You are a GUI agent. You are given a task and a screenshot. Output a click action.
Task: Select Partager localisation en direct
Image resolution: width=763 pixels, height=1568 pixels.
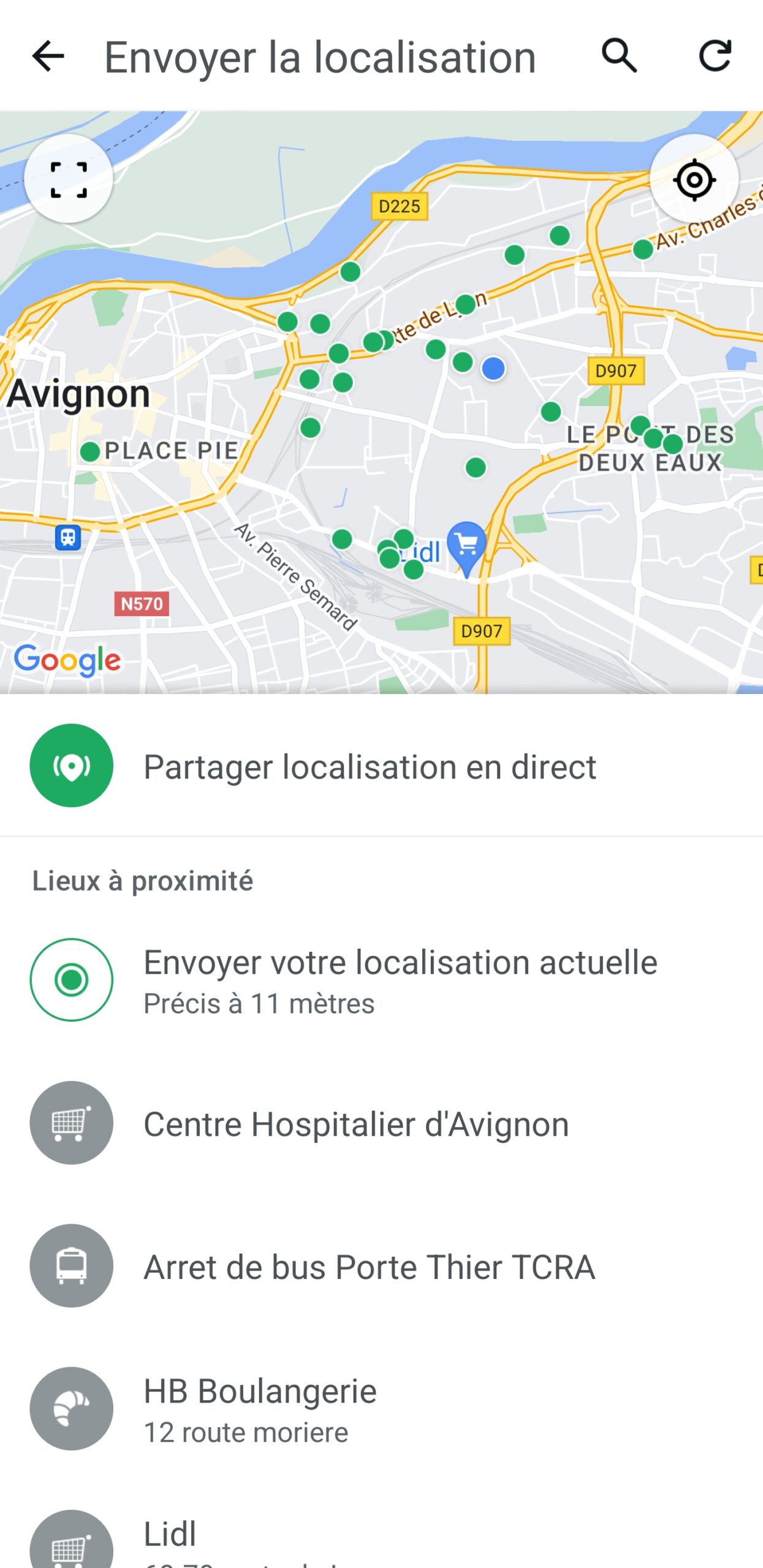381,766
